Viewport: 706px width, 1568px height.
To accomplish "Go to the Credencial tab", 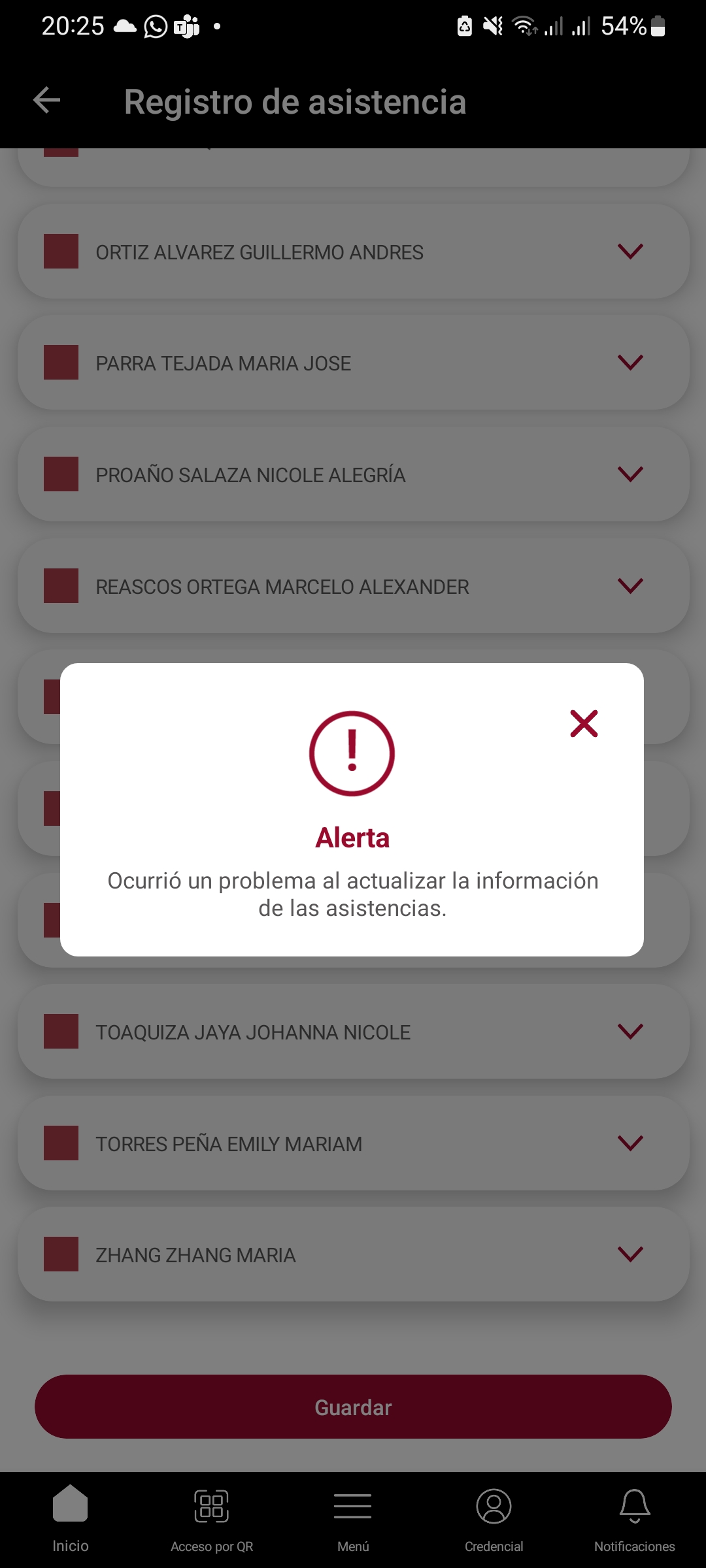I will pyautogui.click(x=494, y=1517).
